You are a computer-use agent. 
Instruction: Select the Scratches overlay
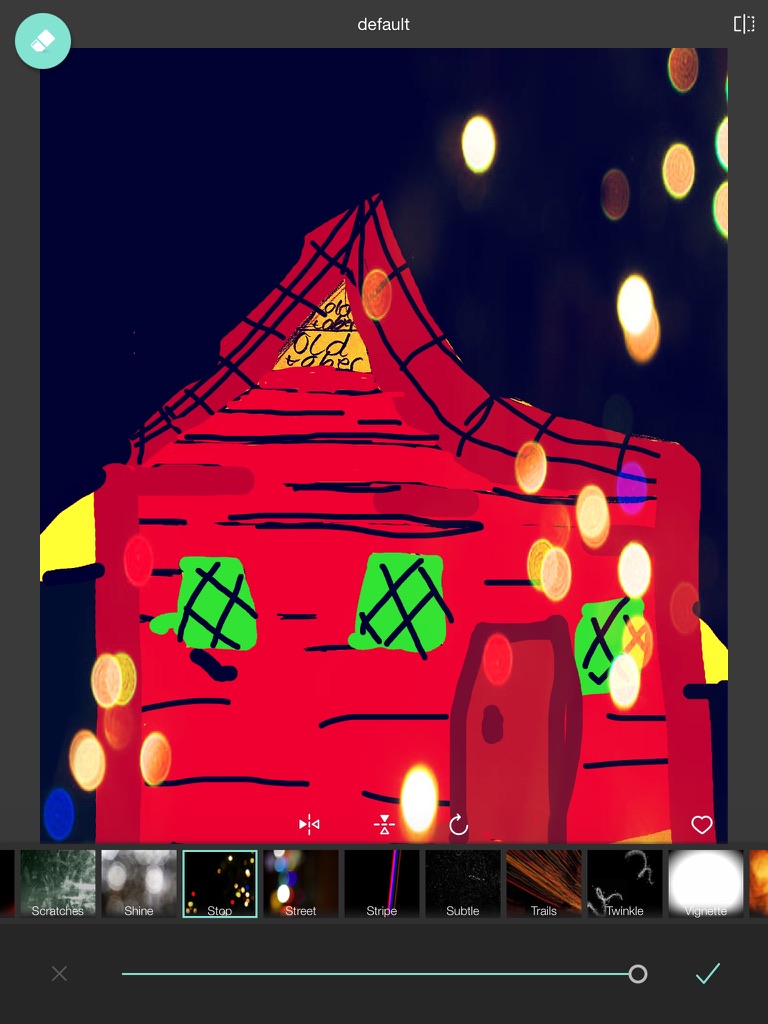coord(58,883)
